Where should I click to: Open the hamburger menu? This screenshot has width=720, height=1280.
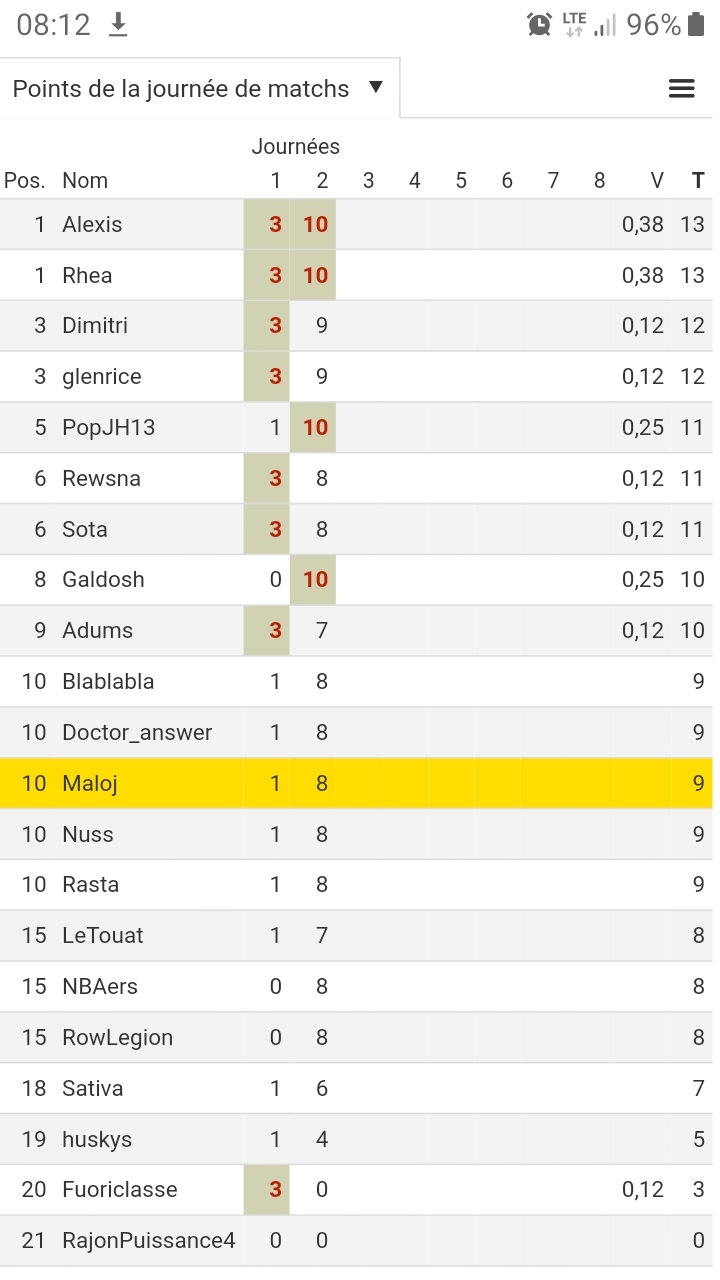[x=681, y=89]
